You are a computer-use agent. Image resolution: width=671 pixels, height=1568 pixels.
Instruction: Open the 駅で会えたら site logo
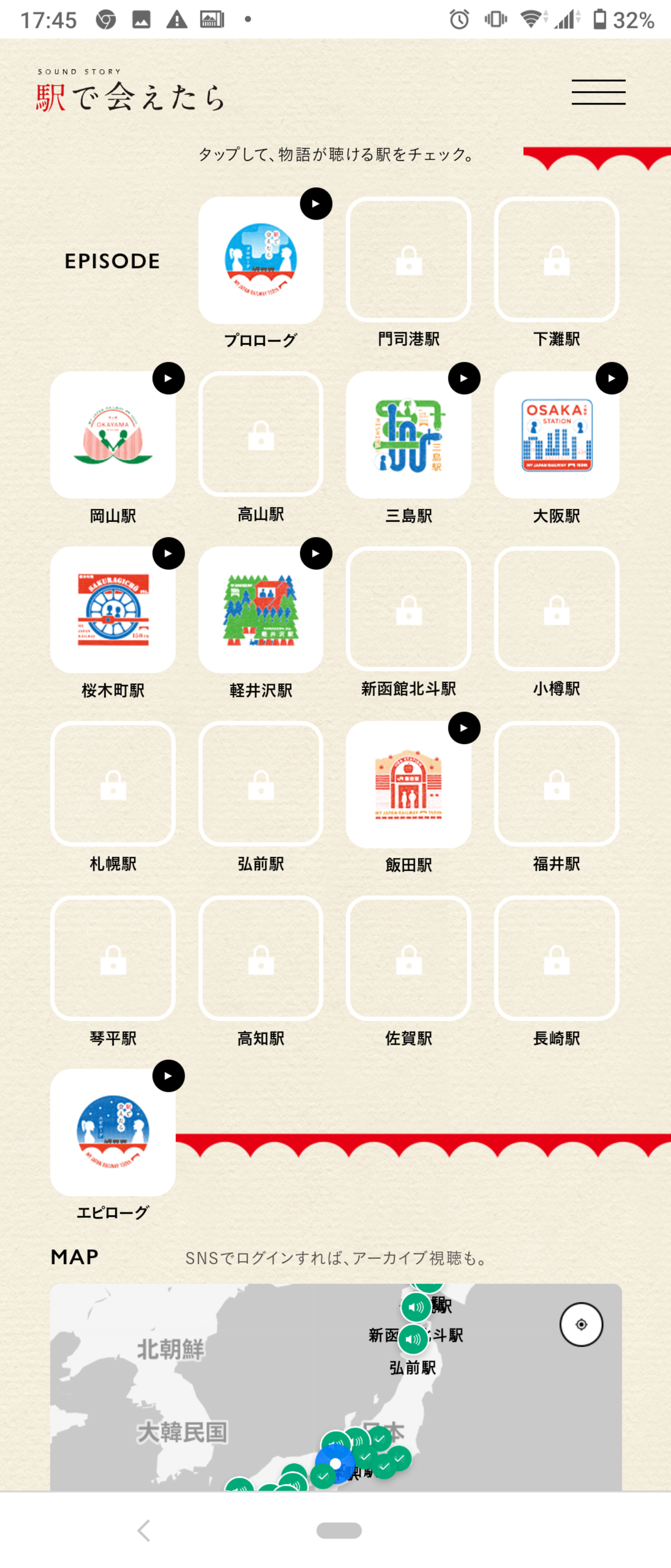click(x=130, y=91)
